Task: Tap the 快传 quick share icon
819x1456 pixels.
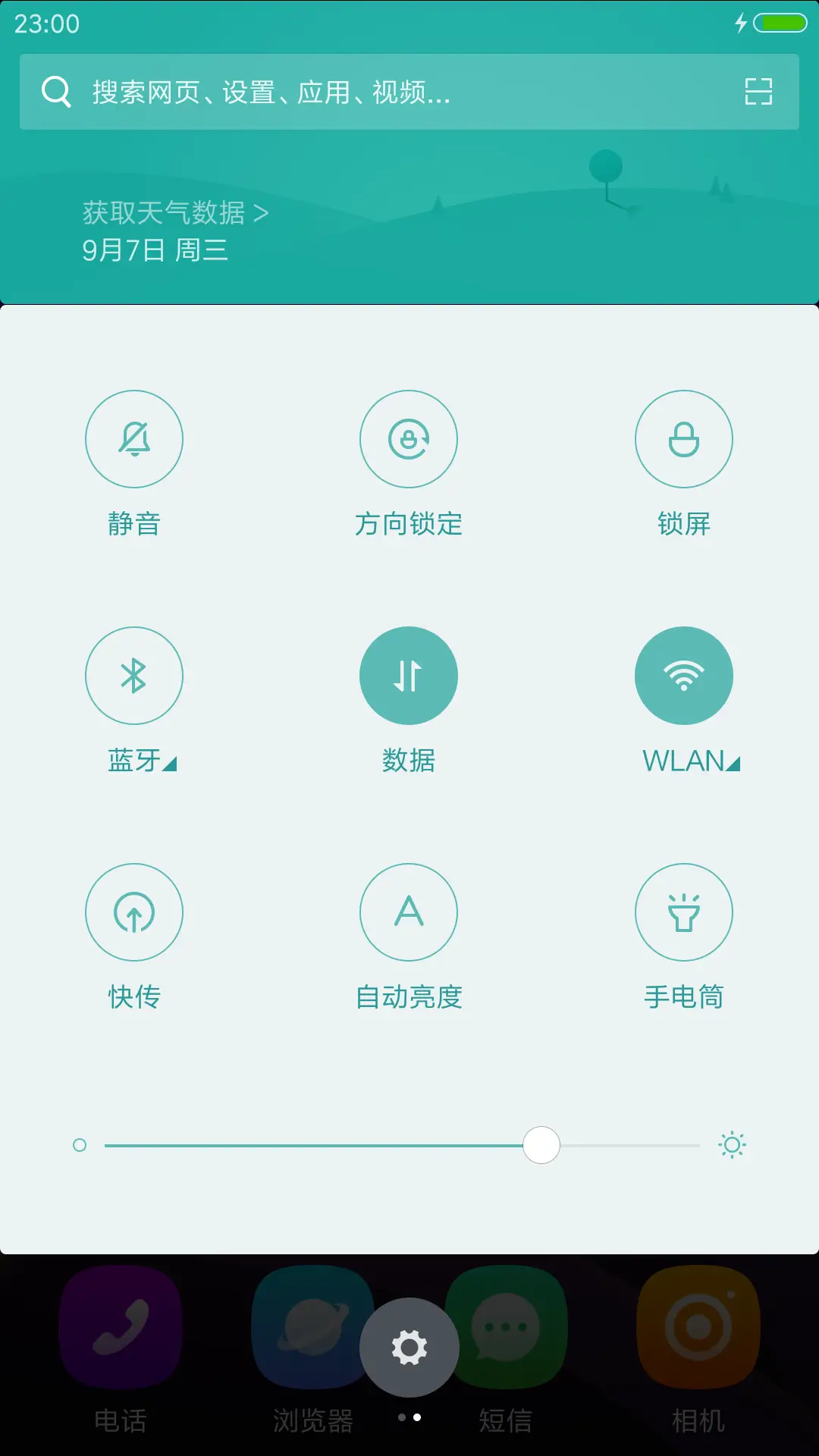Action: coord(134,912)
